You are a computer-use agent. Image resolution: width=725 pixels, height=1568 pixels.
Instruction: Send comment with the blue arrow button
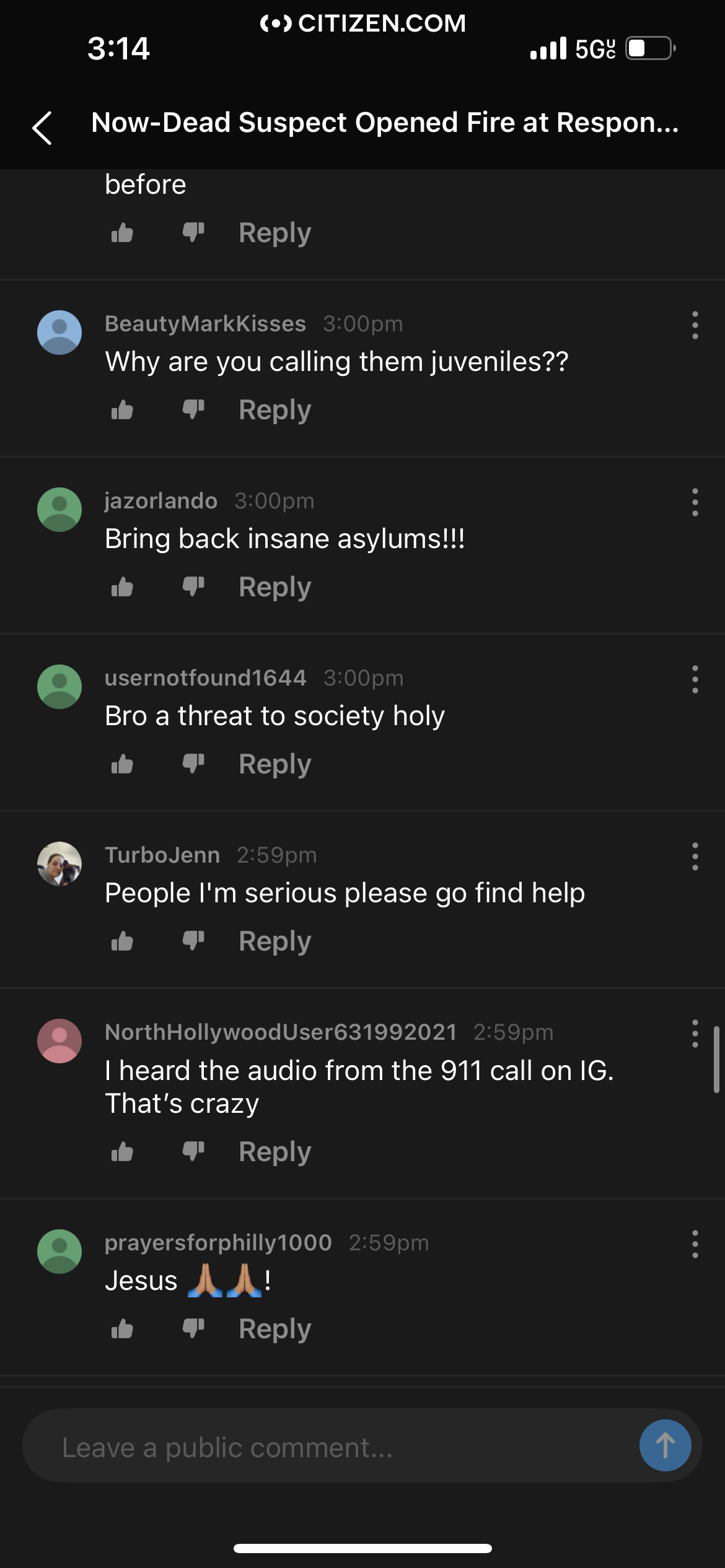click(x=665, y=1445)
